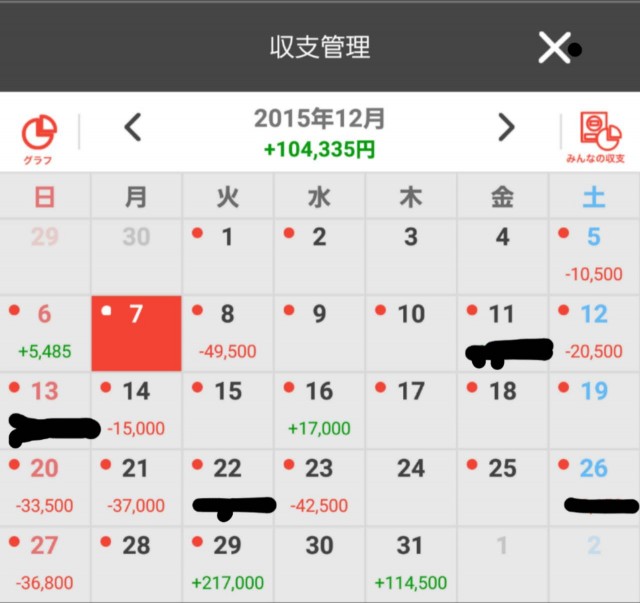Select December 5 with -10,500
Screen dimensions: 640x603
(x=594, y=256)
